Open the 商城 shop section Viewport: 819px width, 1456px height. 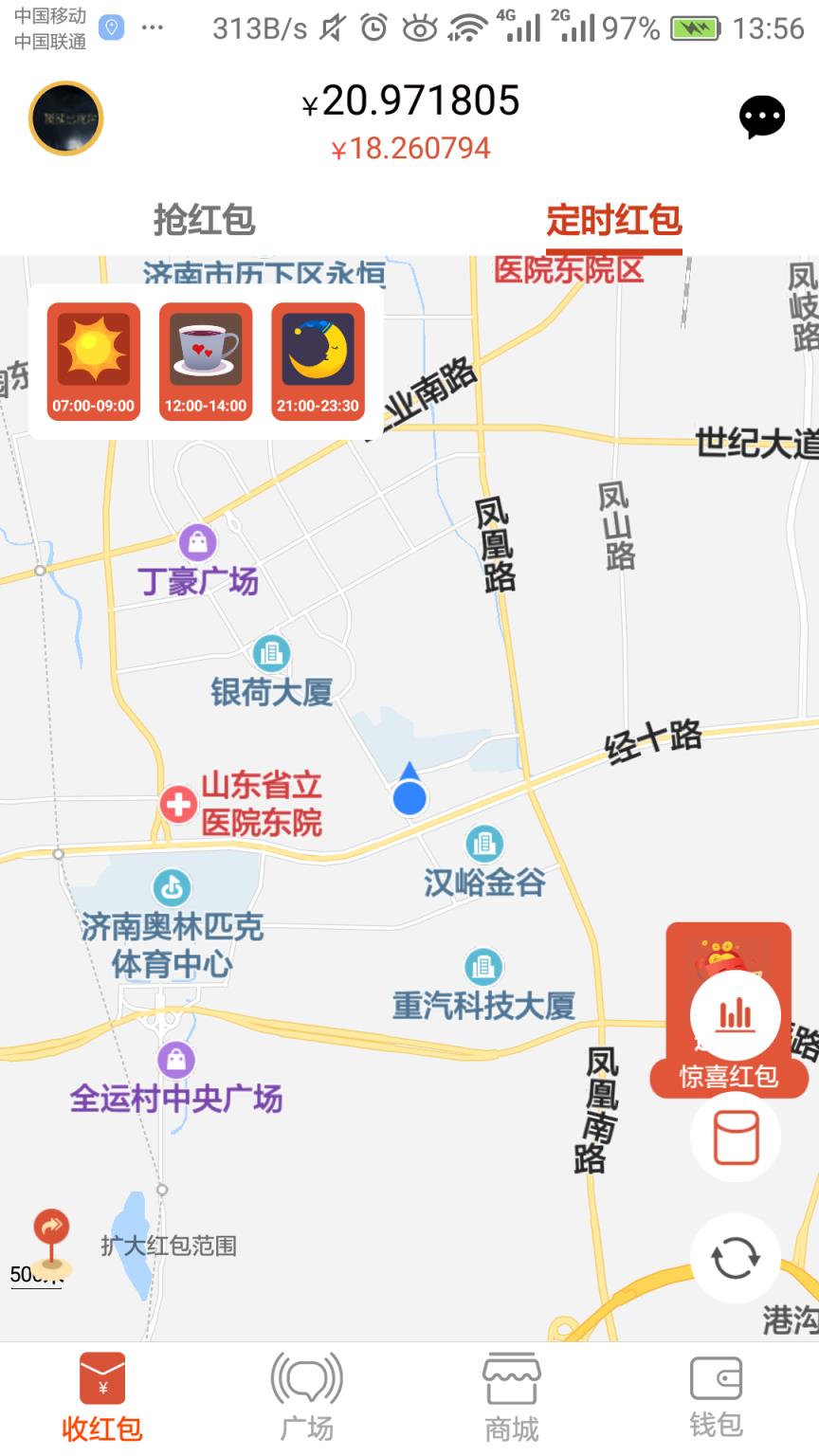pos(512,1391)
